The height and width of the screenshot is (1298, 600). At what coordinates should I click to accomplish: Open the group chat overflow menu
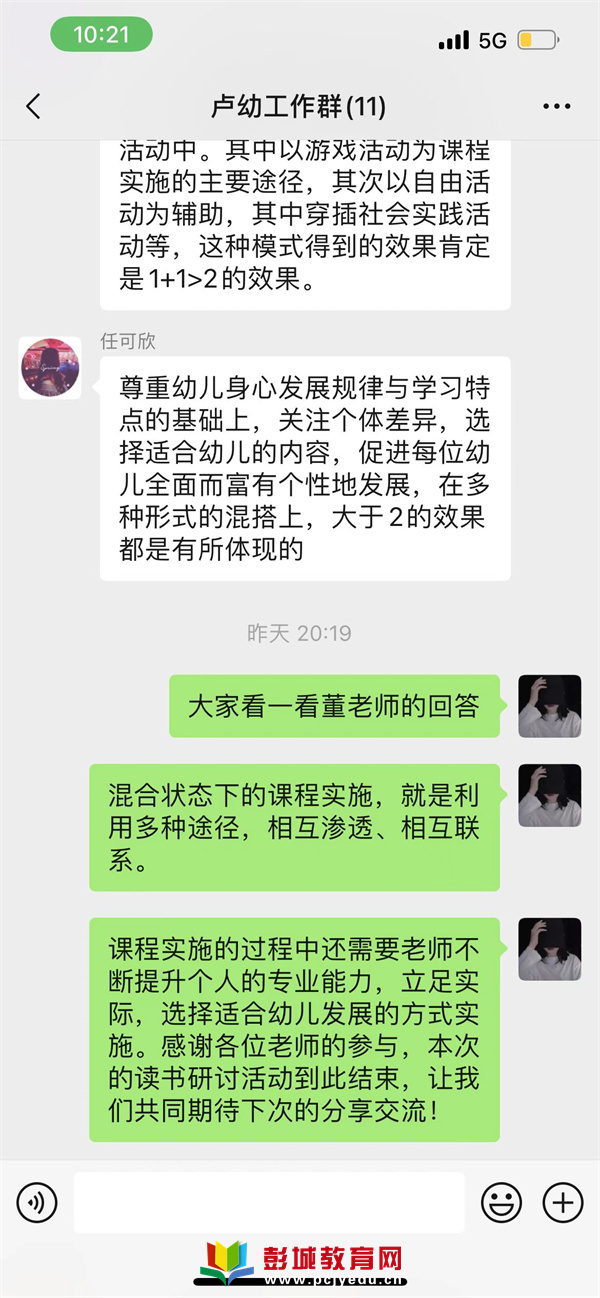click(x=556, y=107)
